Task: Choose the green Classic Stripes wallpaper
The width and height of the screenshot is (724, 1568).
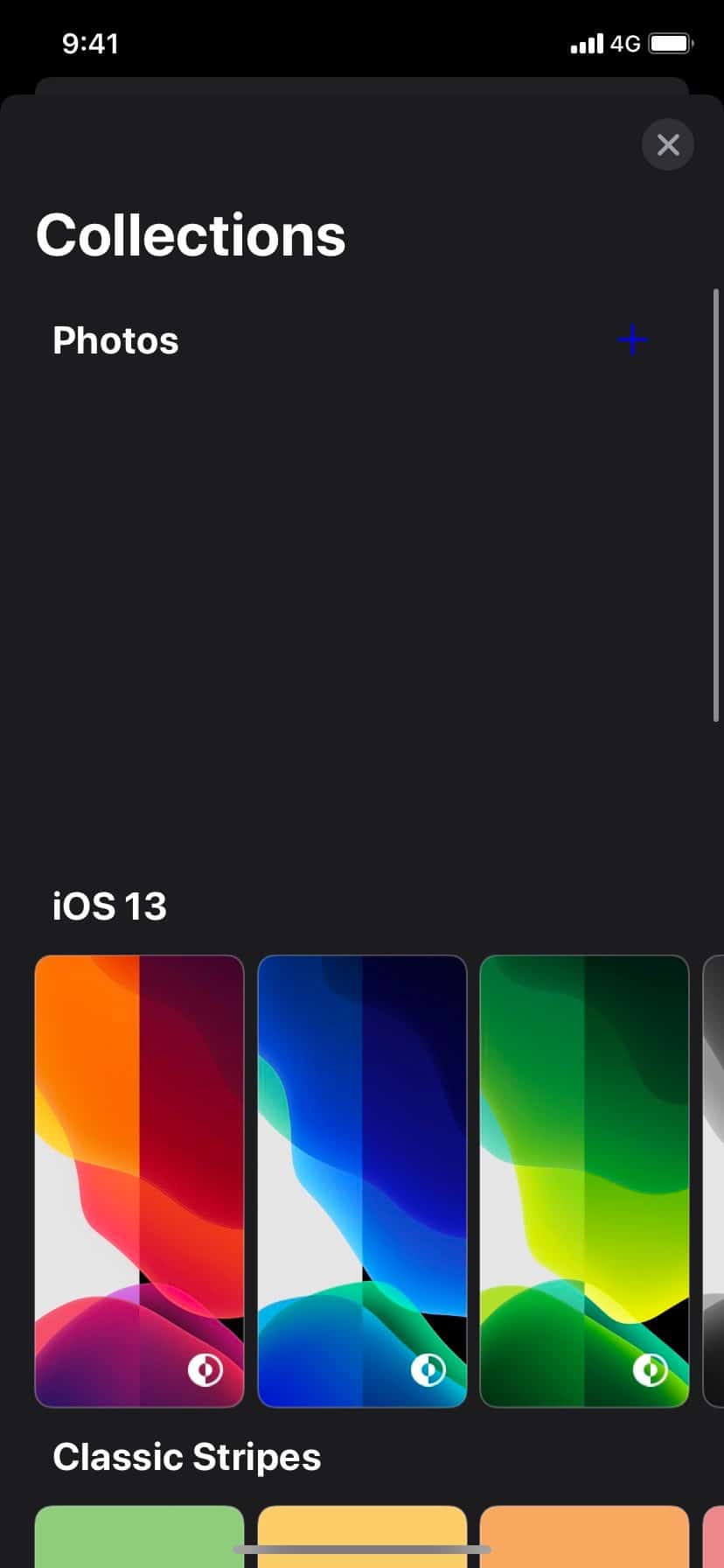Action: coord(139,1536)
